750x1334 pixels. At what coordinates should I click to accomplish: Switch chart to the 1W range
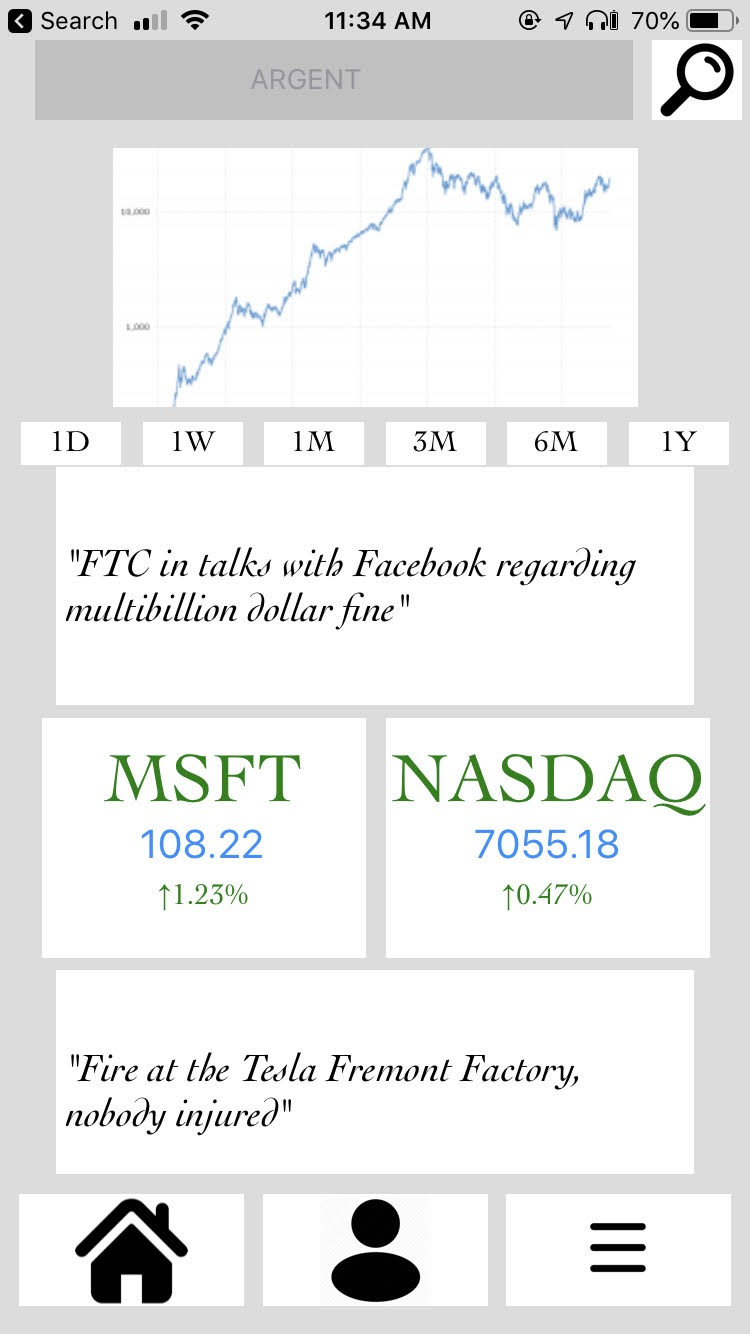192,442
